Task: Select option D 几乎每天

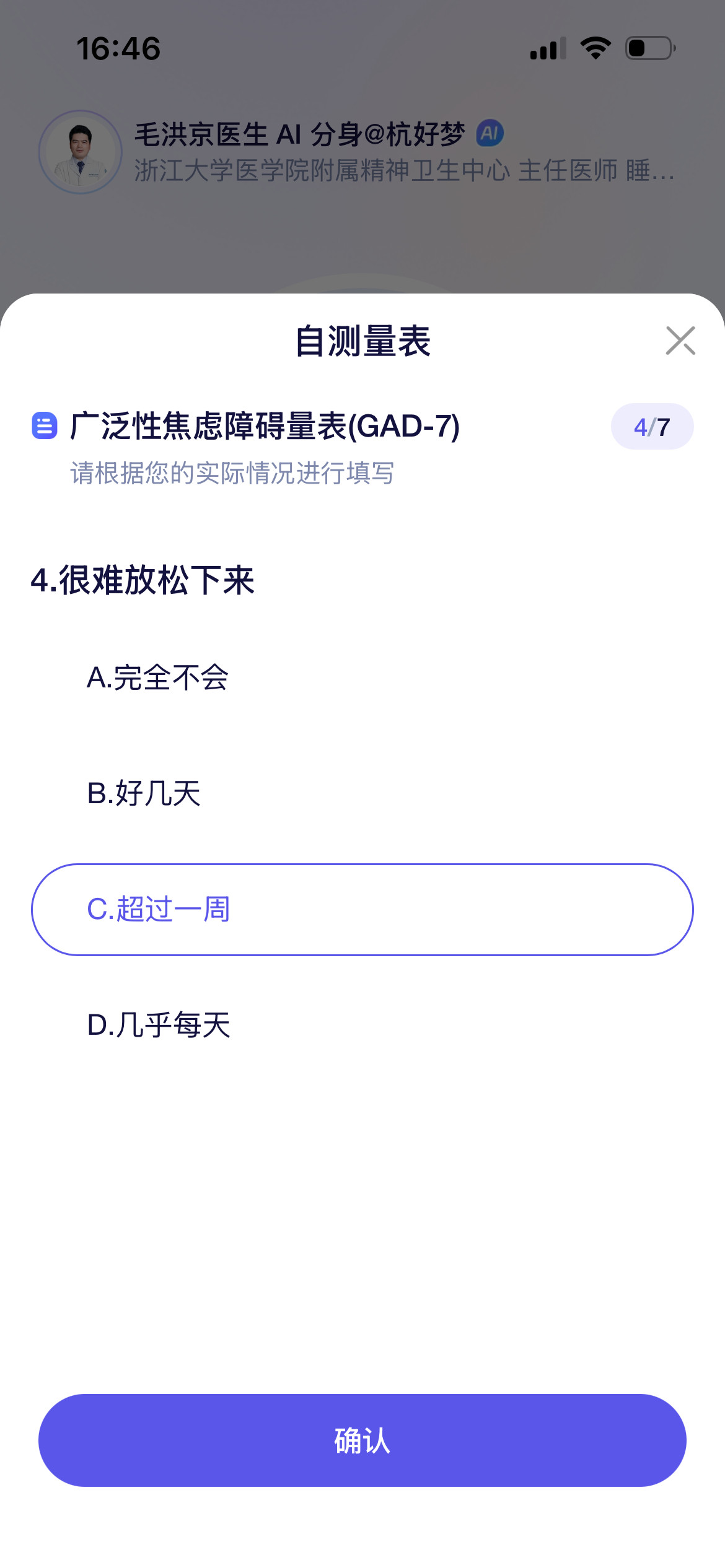Action: 160,1026
